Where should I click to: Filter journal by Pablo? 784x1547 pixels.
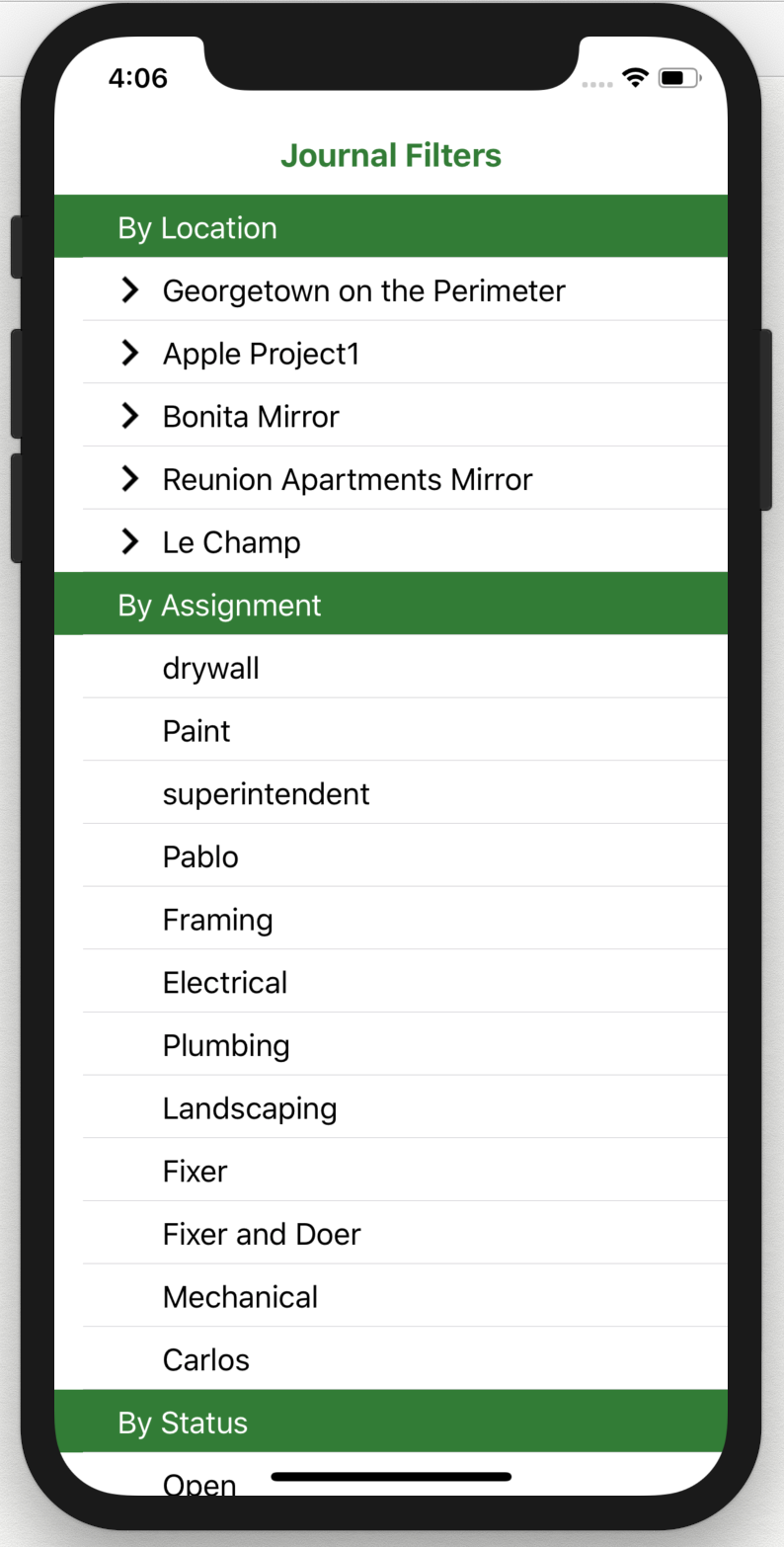coord(200,856)
